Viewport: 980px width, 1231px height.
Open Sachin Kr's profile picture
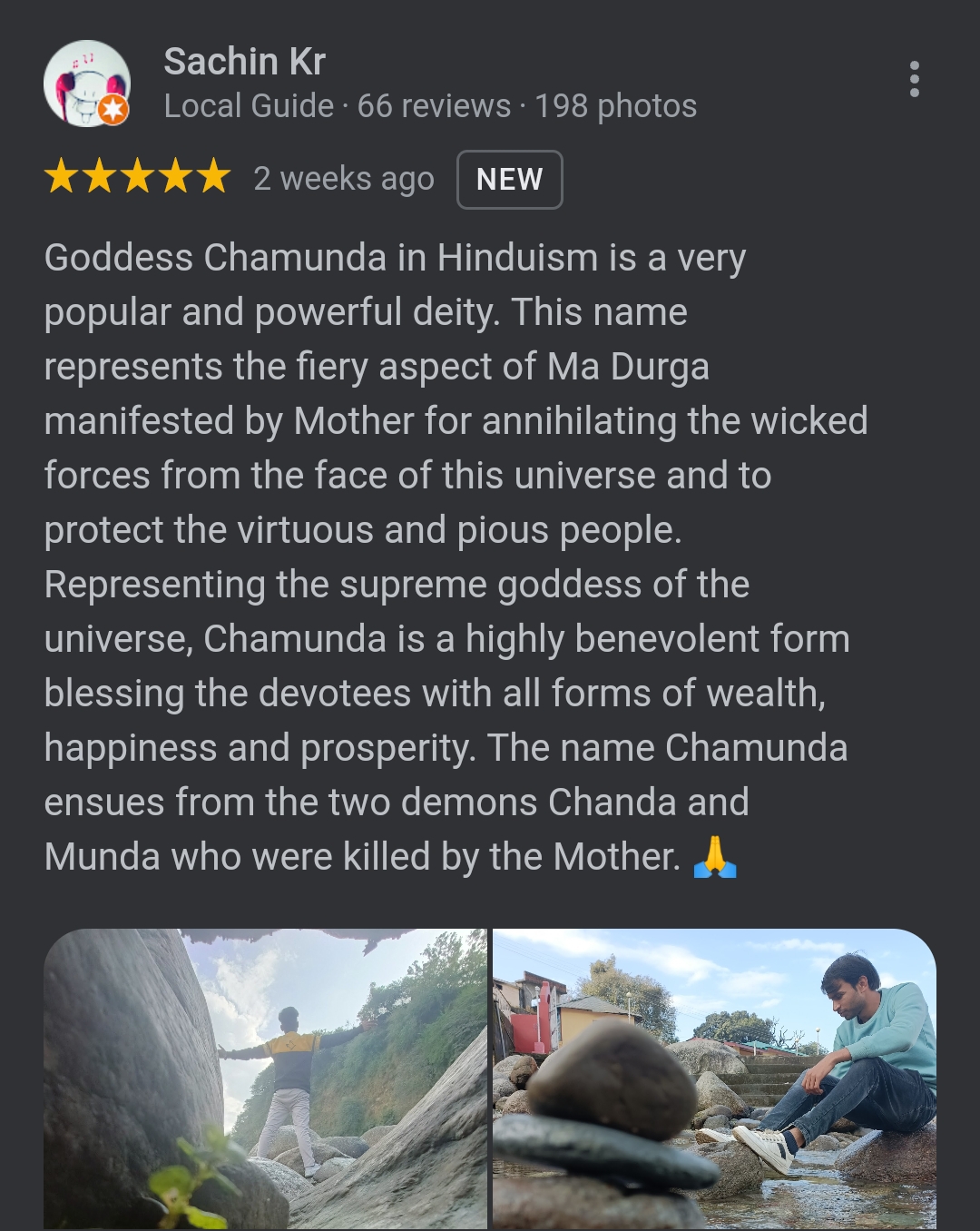[x=87, y=84]
